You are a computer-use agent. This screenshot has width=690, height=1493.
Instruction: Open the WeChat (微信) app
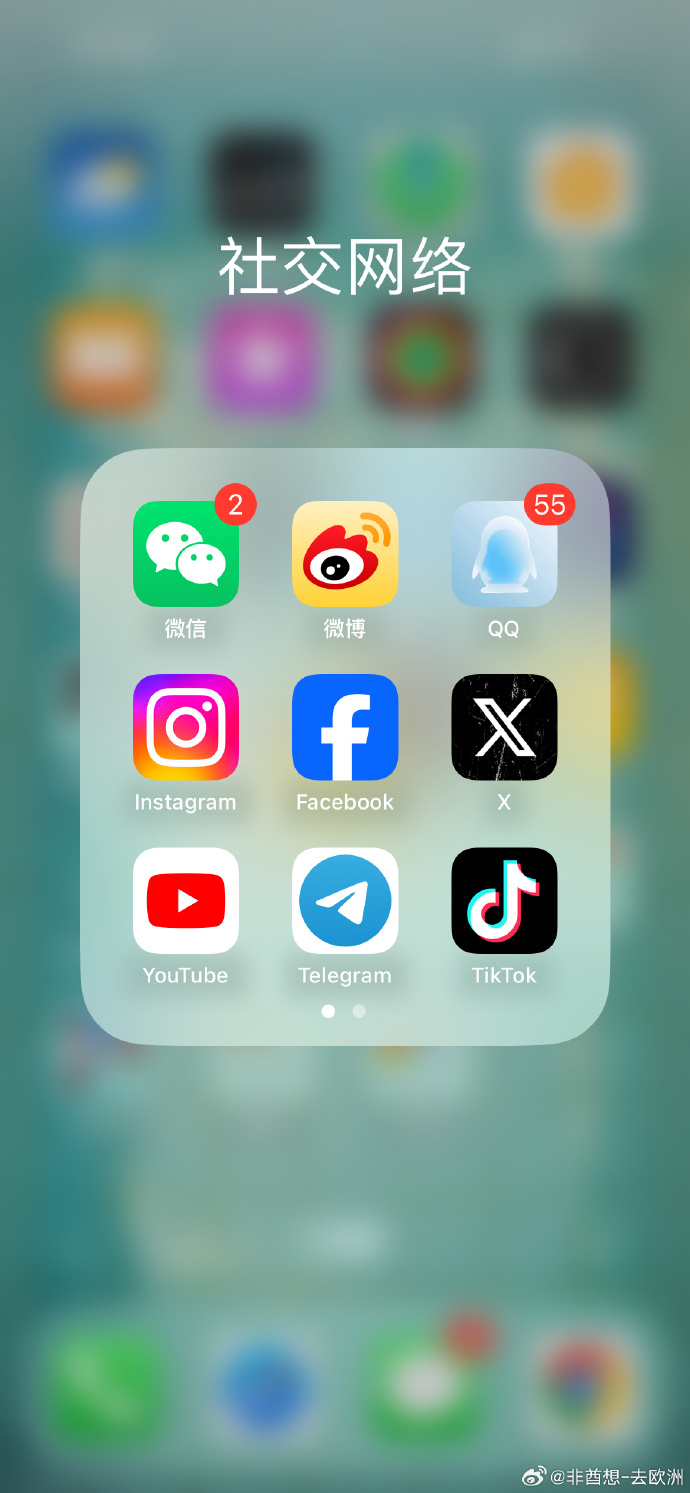(186, 554)
